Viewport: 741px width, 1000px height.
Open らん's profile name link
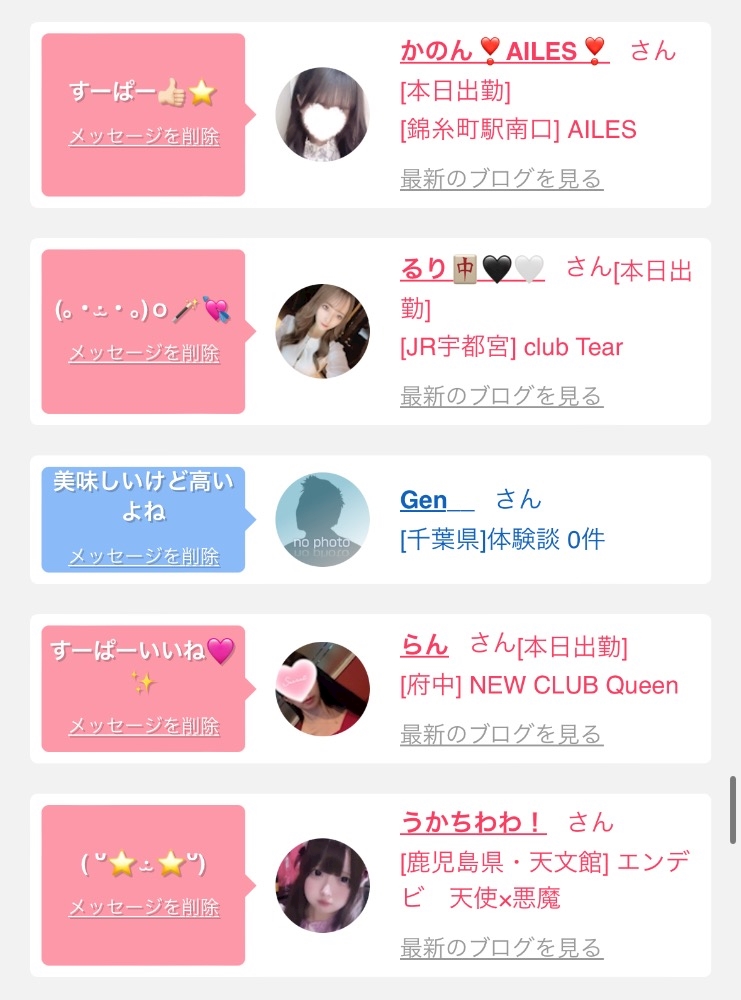[x=424, y=645]
